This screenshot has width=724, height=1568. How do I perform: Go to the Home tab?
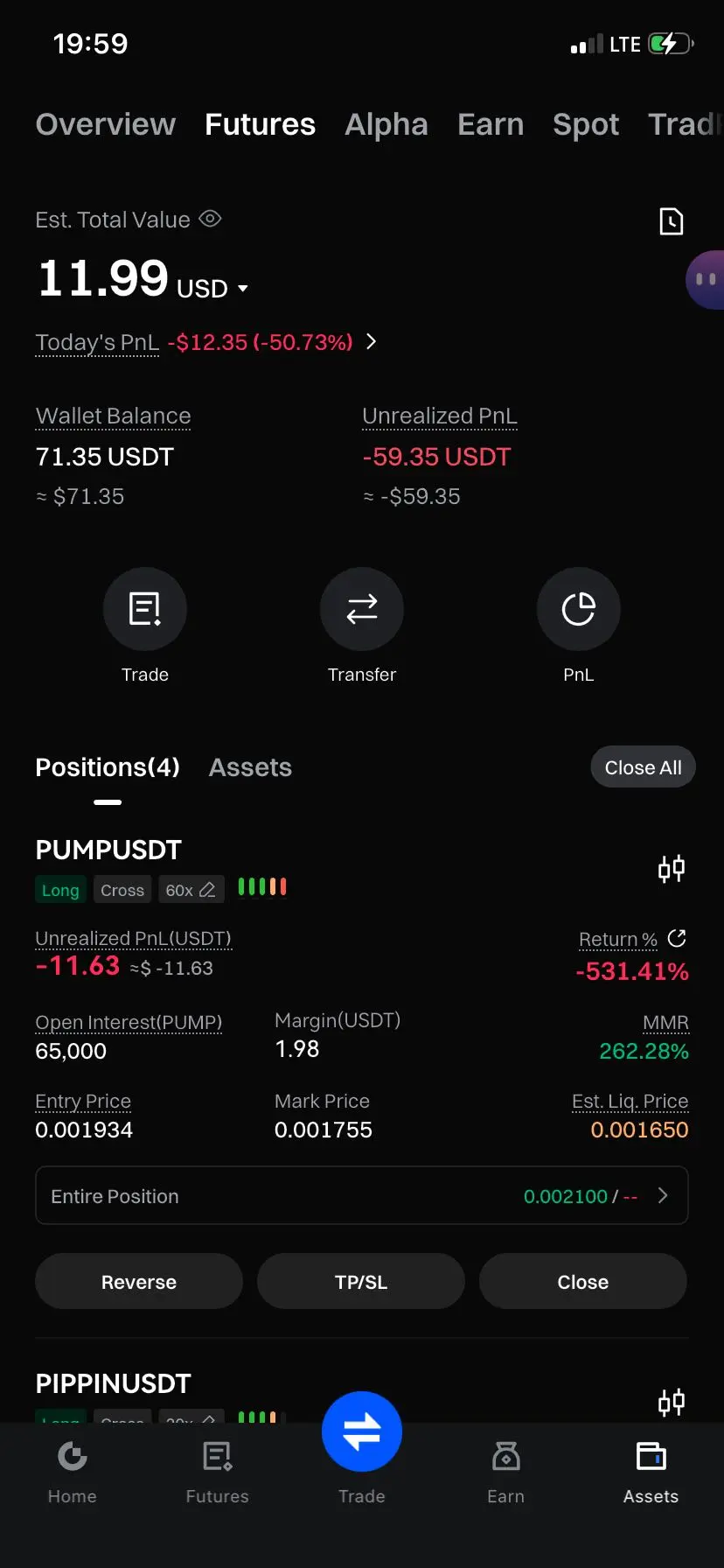[x=73, y=1472]
